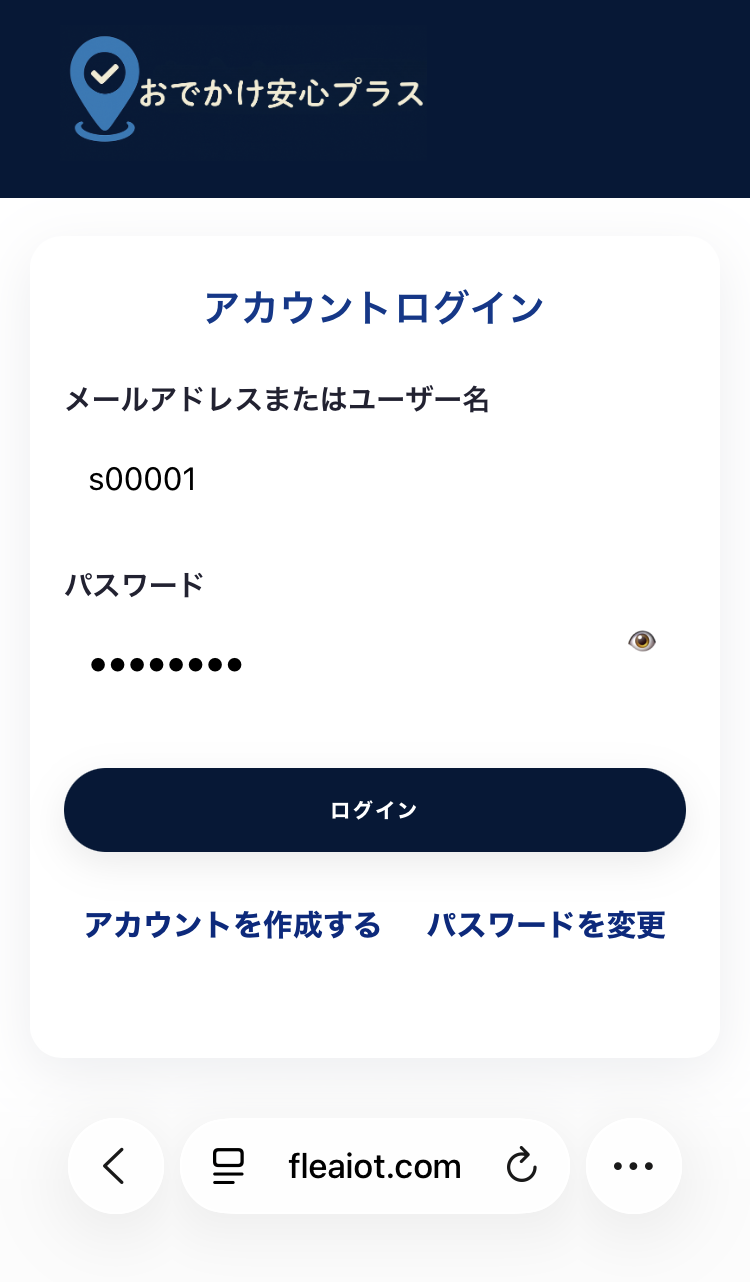The height and width of the screenshot is (1282, 750).
Task: Tap the fleaiot.com address bar
Action: (375, 1166)
